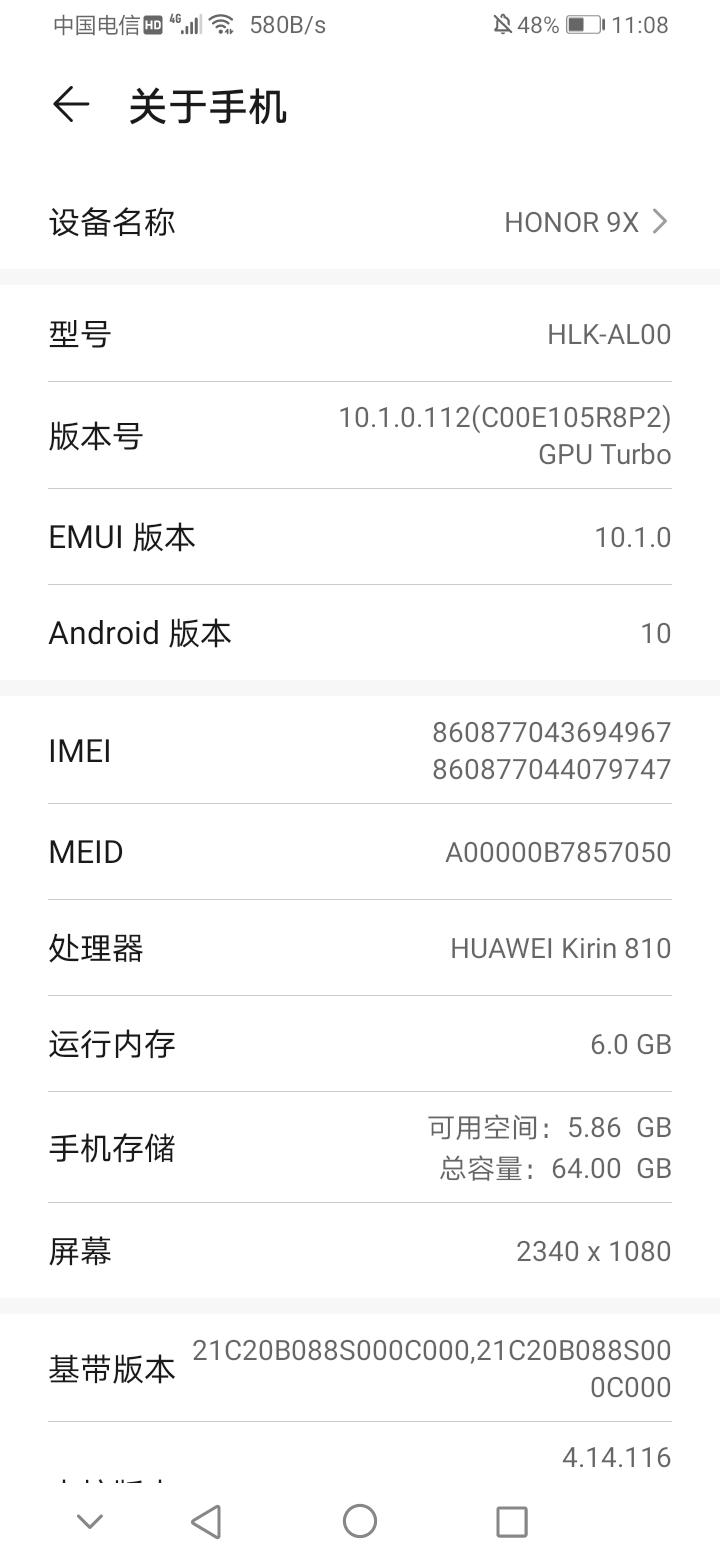Tap the system home circle button
This screenshot has height=1560, width=720.
[x=360, y=1521]
